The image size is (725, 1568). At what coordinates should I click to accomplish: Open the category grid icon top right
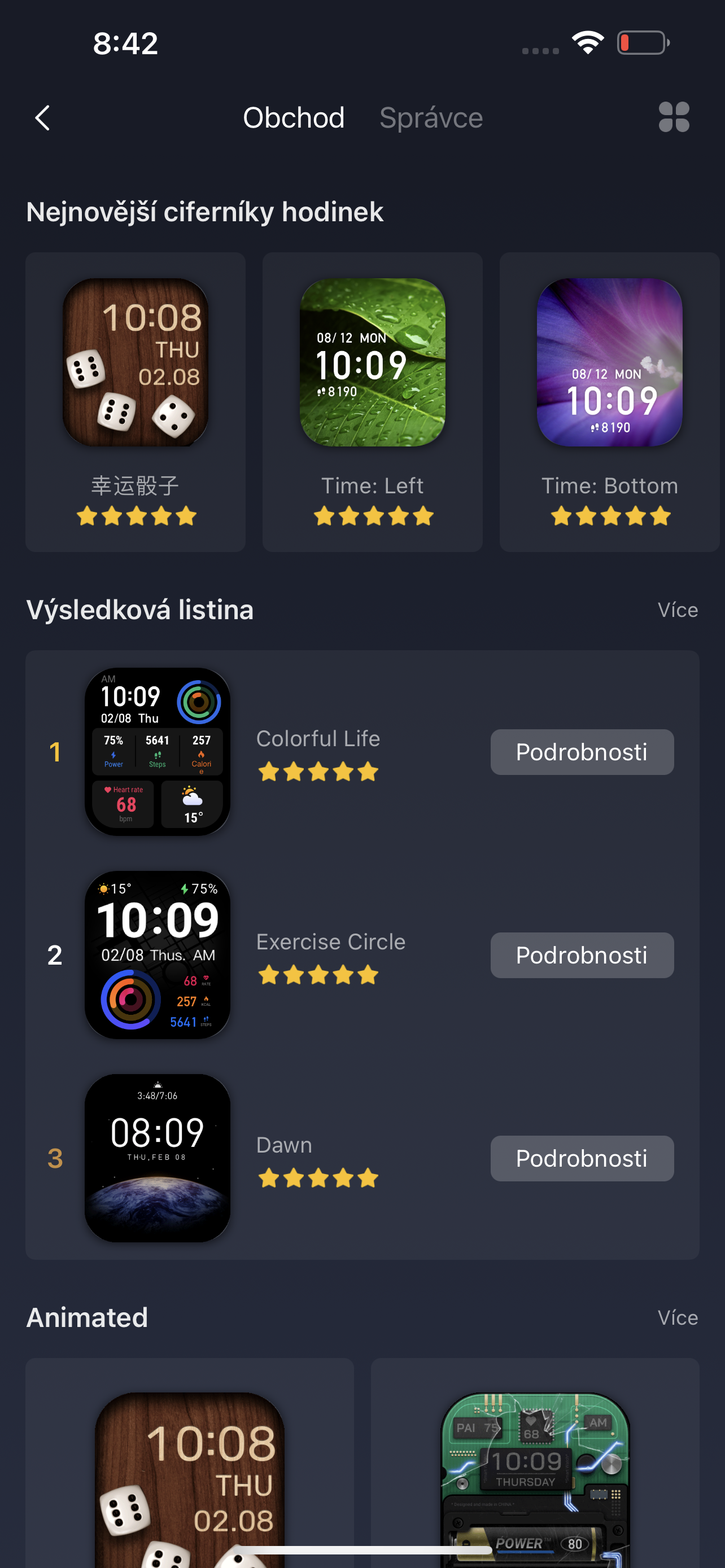click(x=675, y=117)
